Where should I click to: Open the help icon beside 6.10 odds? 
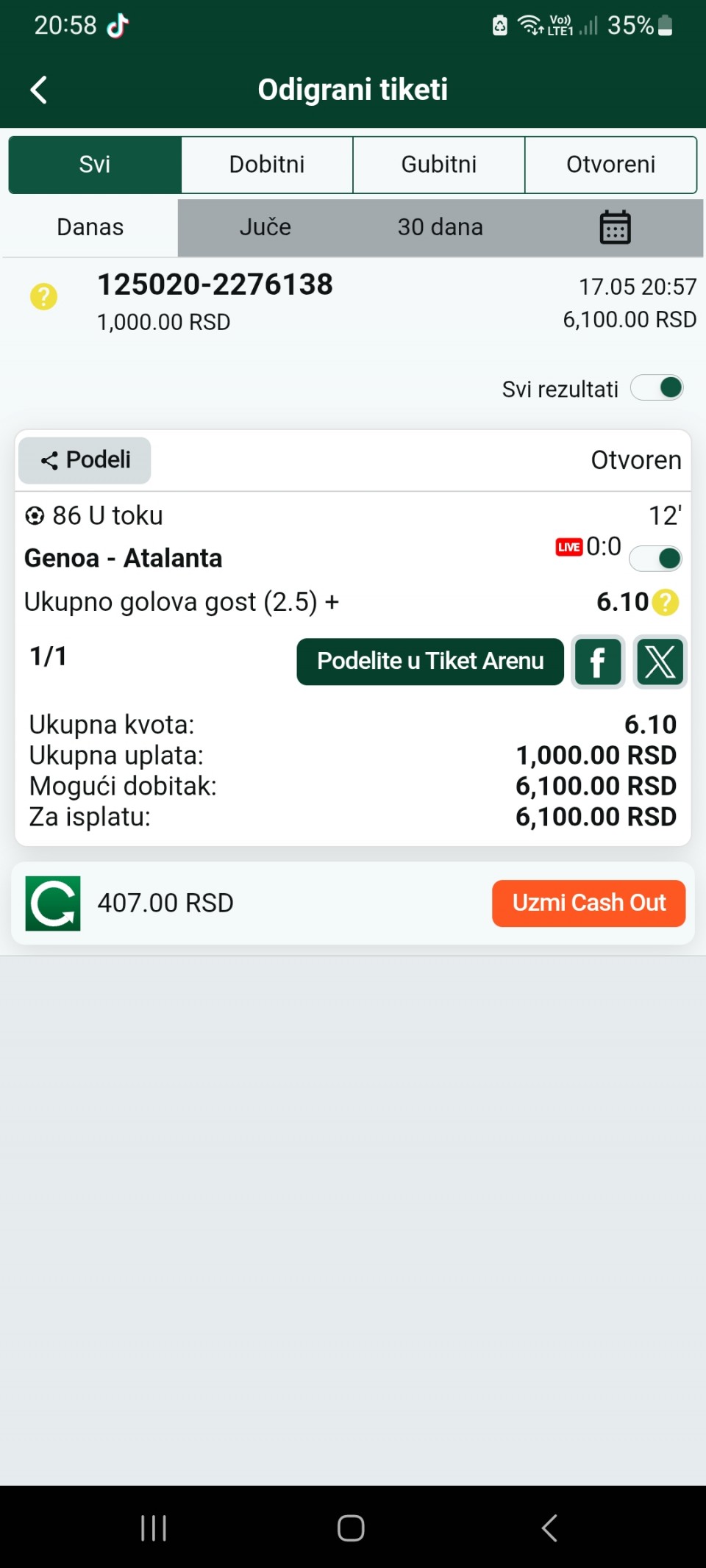click(666, 603)
